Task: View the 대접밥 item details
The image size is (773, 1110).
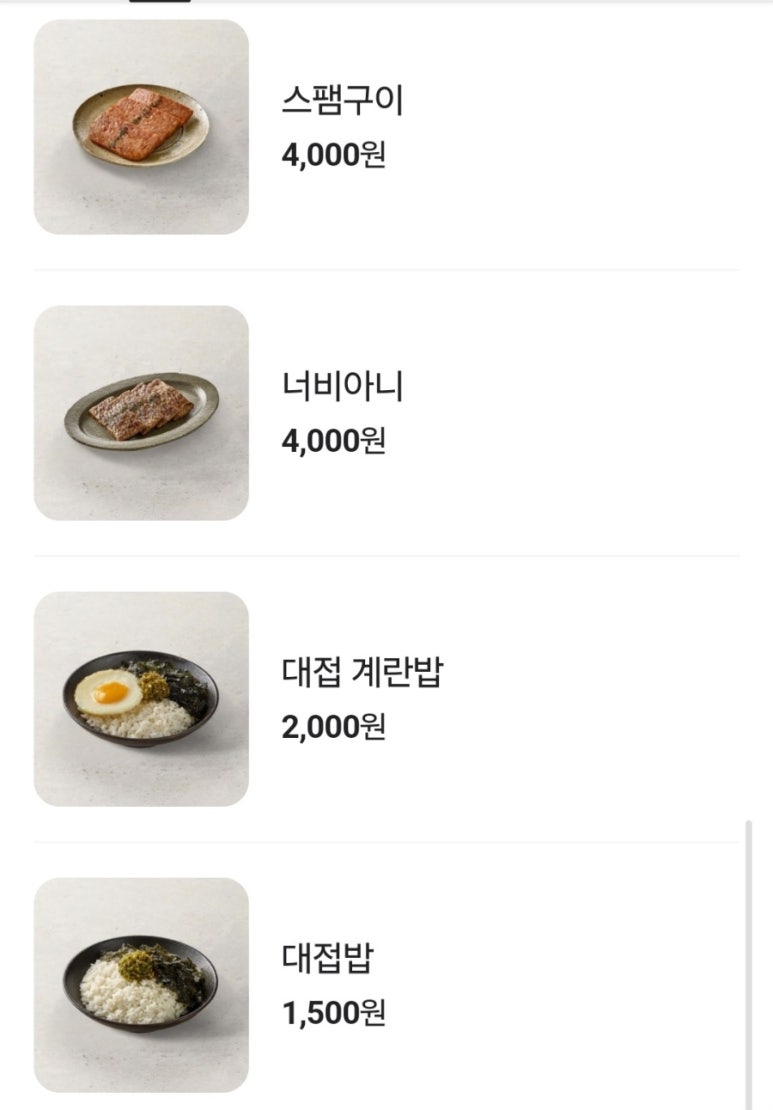Action: [x=327, y=958]
